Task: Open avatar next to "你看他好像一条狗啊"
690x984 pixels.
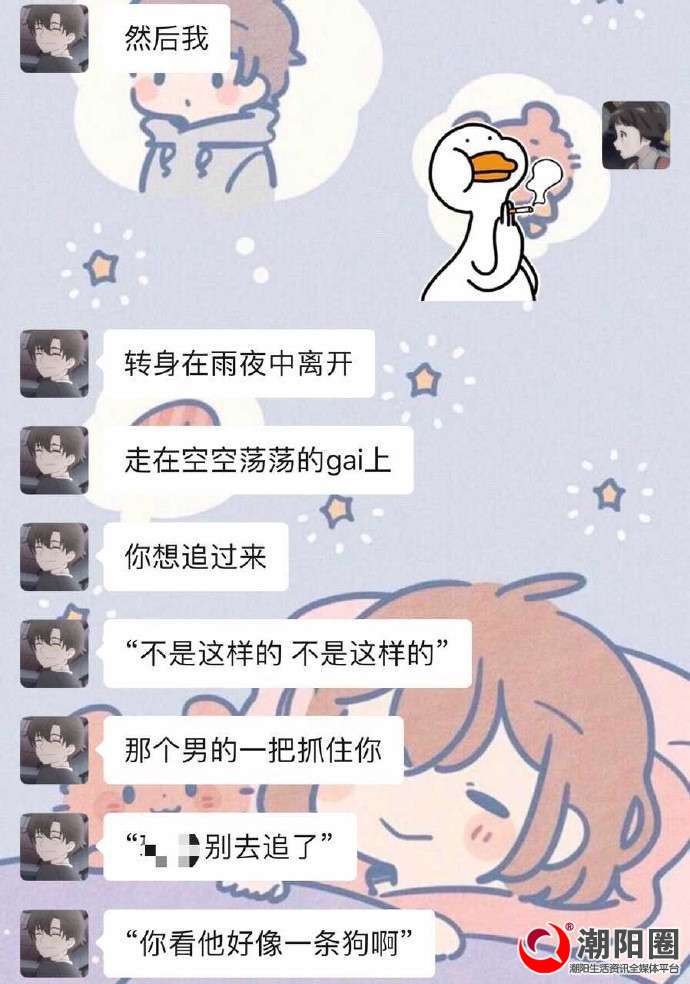Action: pyautogui.click(x=54, y=943)
